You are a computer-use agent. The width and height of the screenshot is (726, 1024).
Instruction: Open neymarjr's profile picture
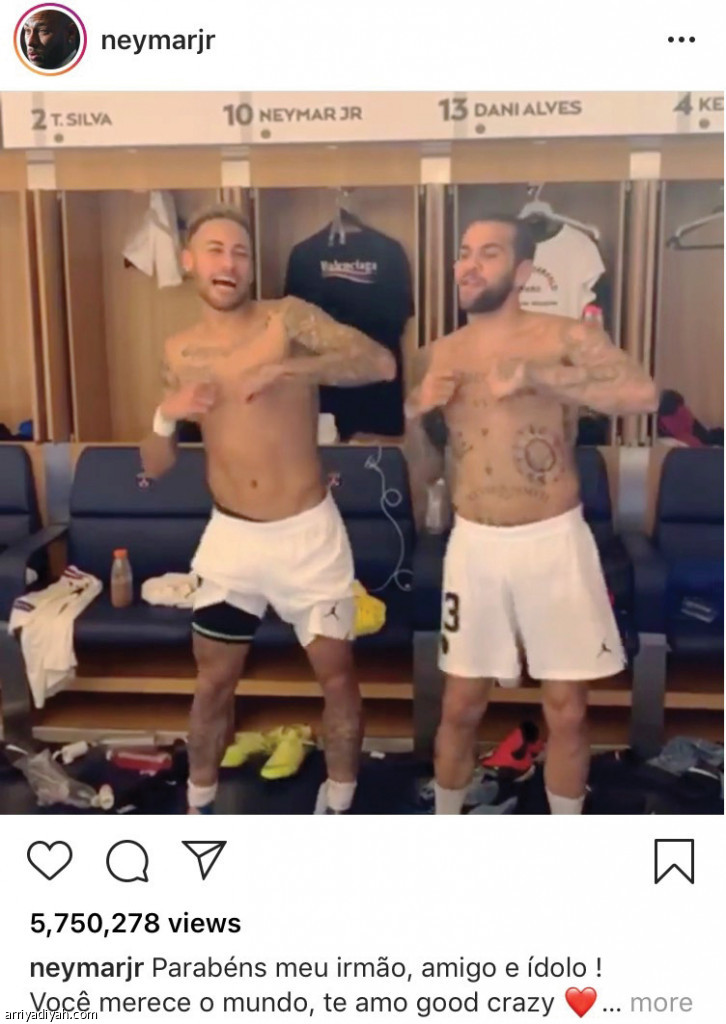50,40
